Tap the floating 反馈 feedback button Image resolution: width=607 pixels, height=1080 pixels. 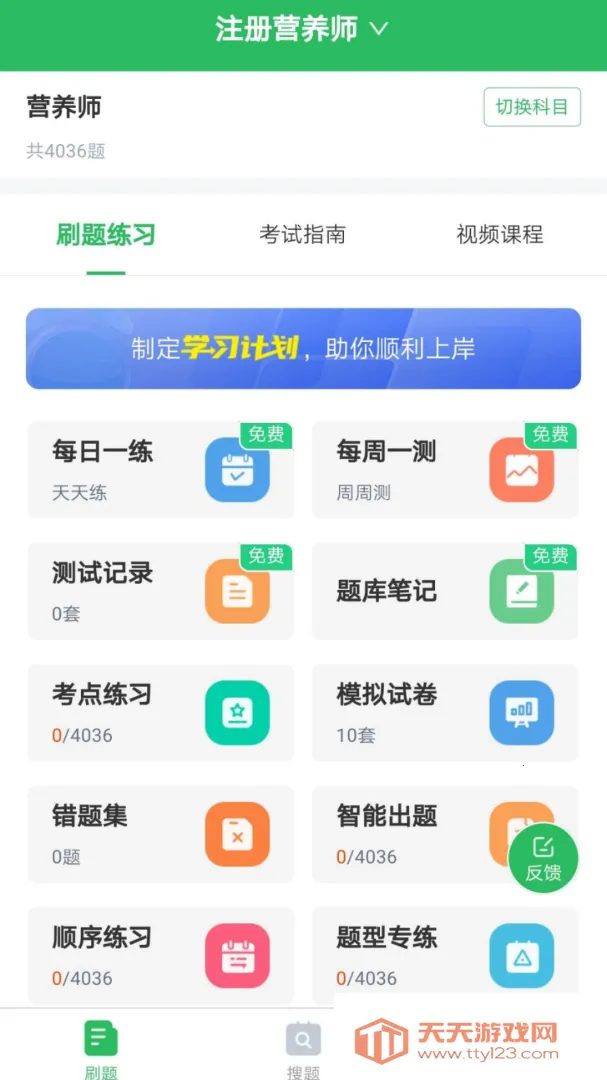[543, 857]
